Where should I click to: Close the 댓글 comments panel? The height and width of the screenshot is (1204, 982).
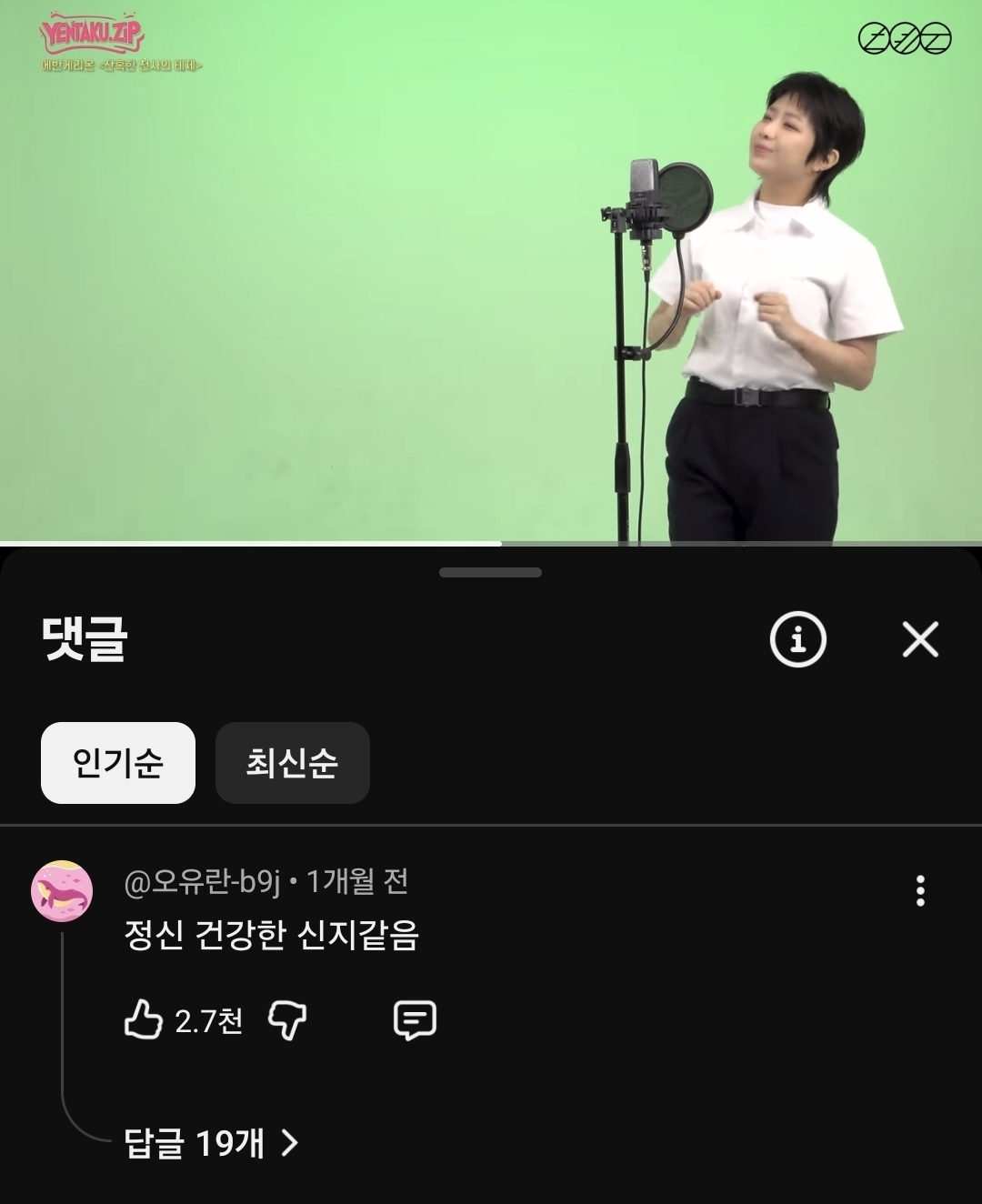(x=920, y=639)
